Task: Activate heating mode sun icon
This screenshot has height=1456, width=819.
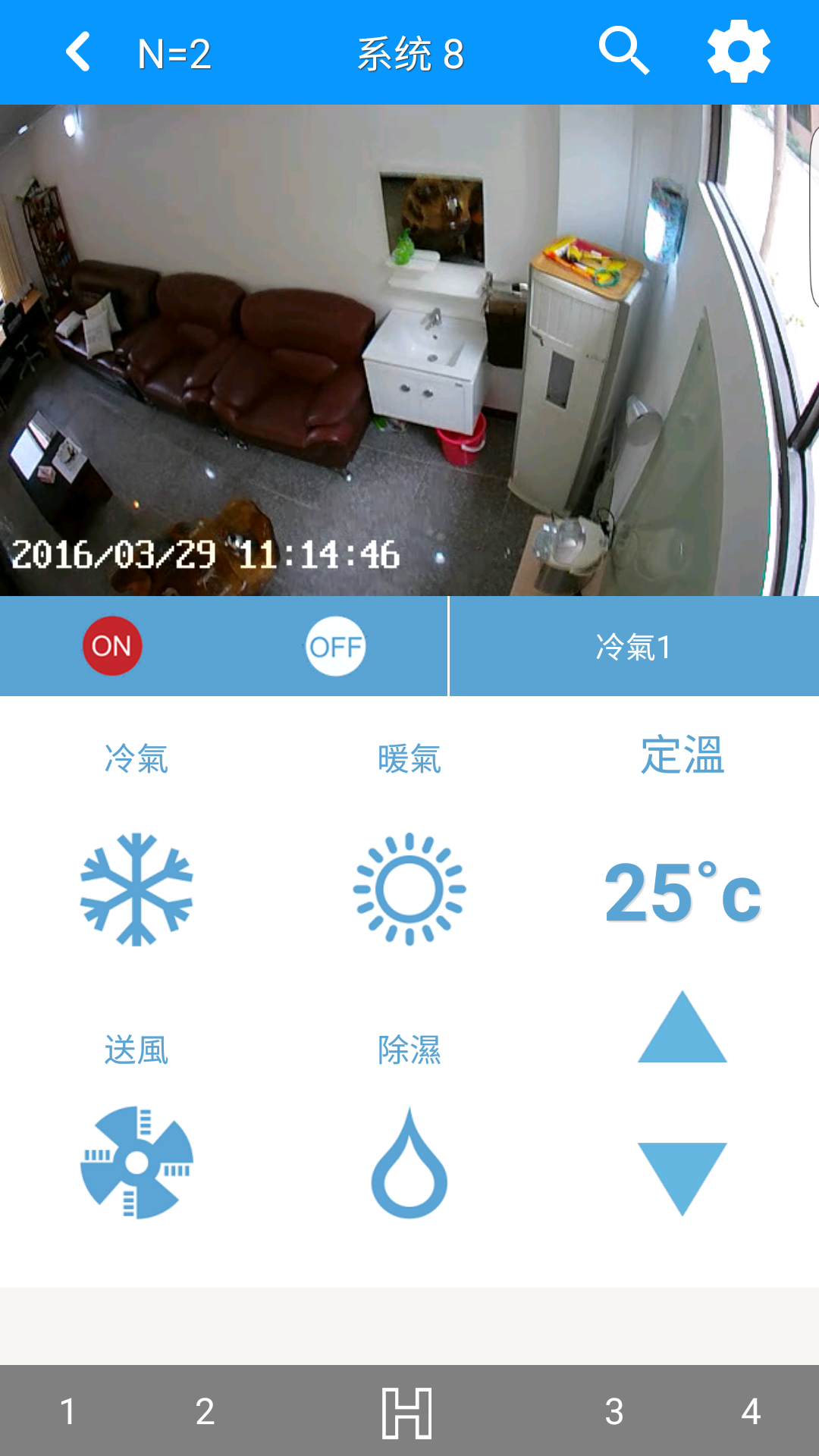Action: [x=409, y=890]
